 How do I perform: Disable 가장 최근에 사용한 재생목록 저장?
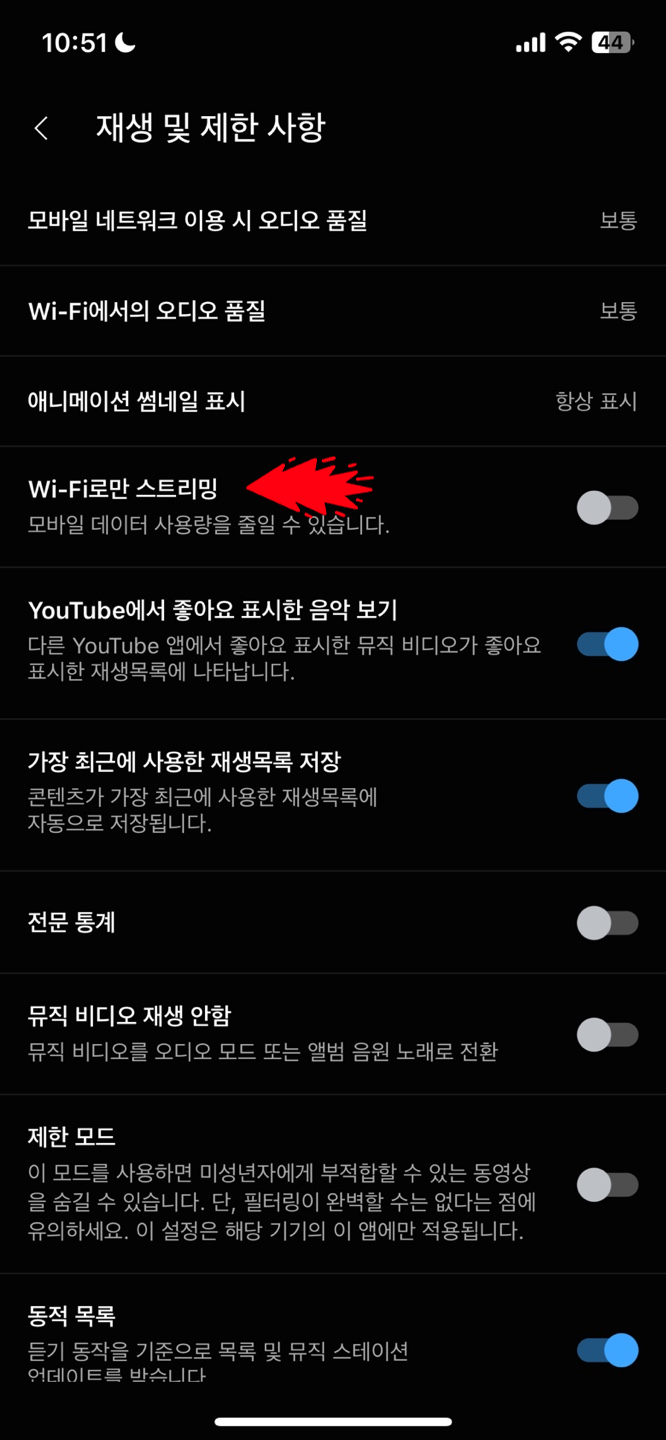(x=607, y=796)
